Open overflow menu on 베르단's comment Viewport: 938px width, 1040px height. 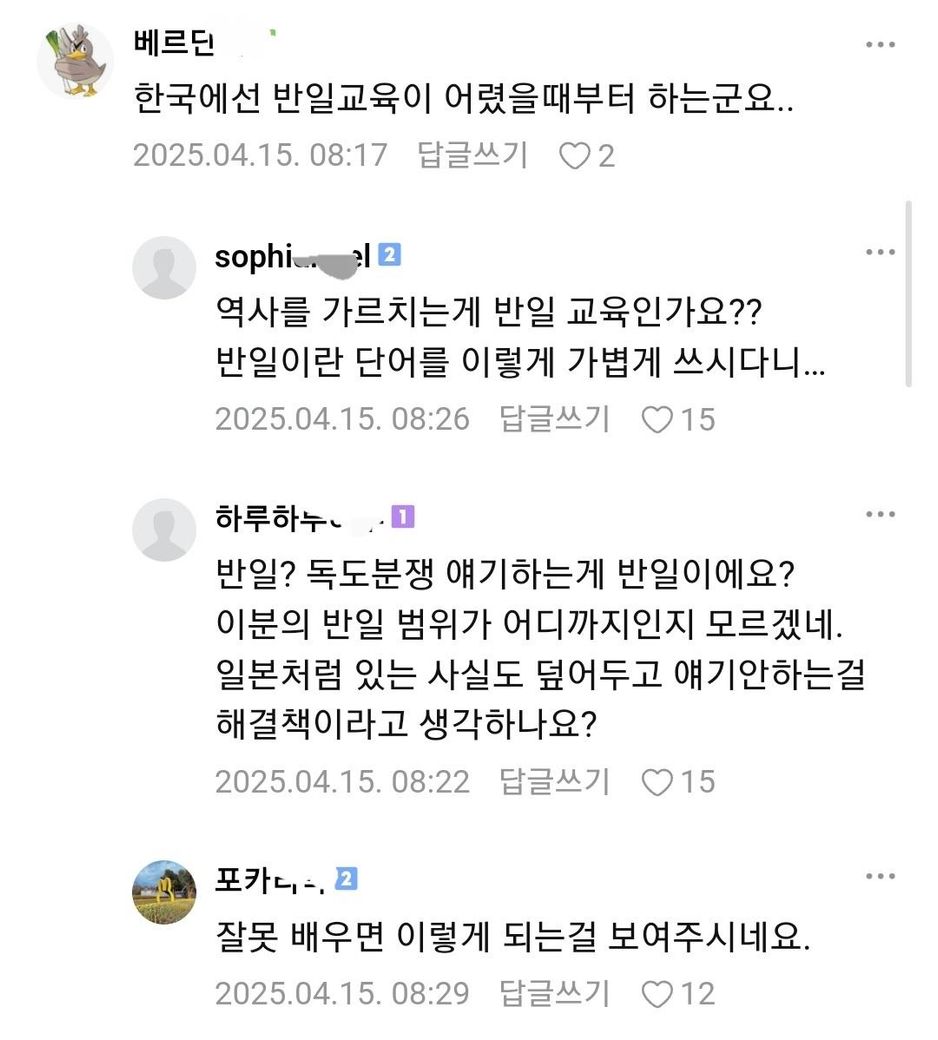[880, 44]
